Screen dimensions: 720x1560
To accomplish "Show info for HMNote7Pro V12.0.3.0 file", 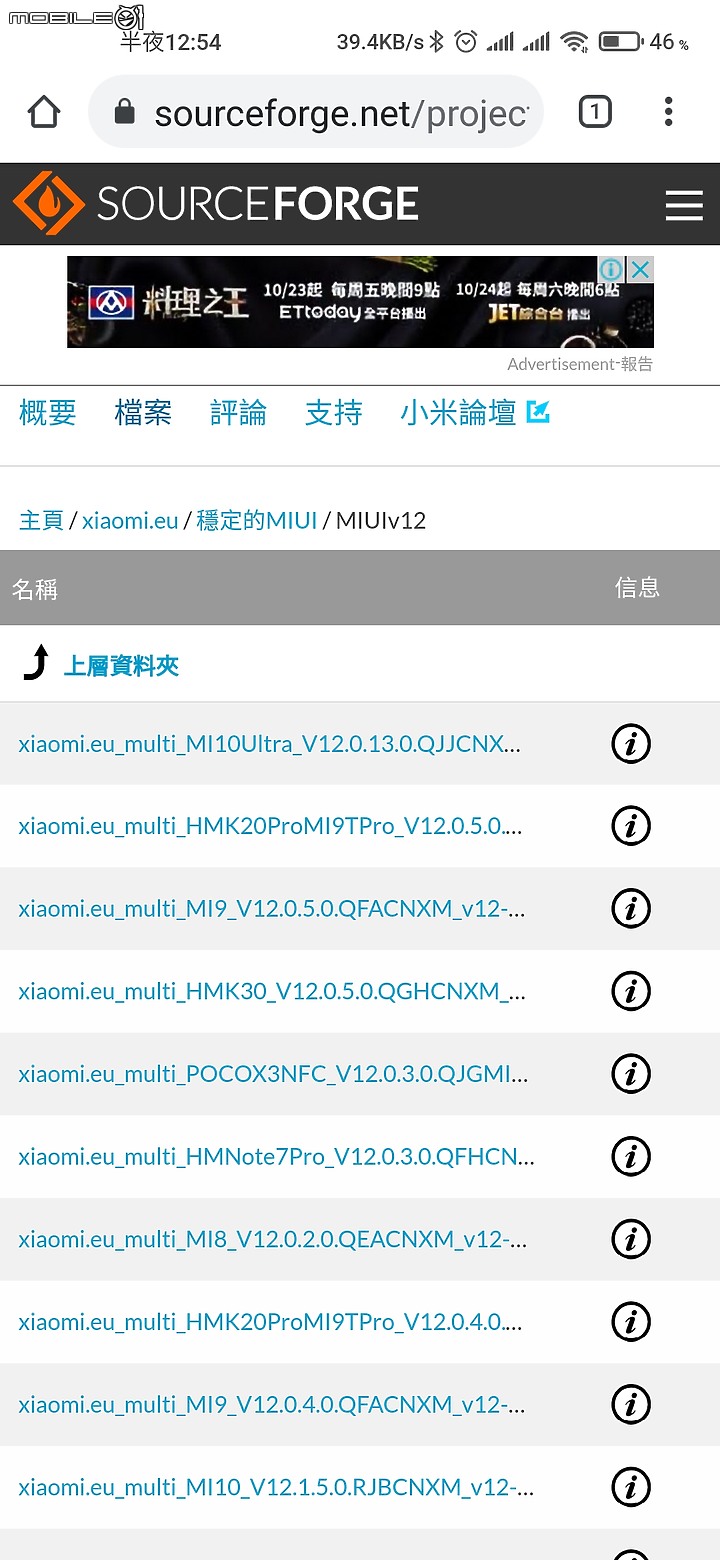I will [x=630, y=1156].
